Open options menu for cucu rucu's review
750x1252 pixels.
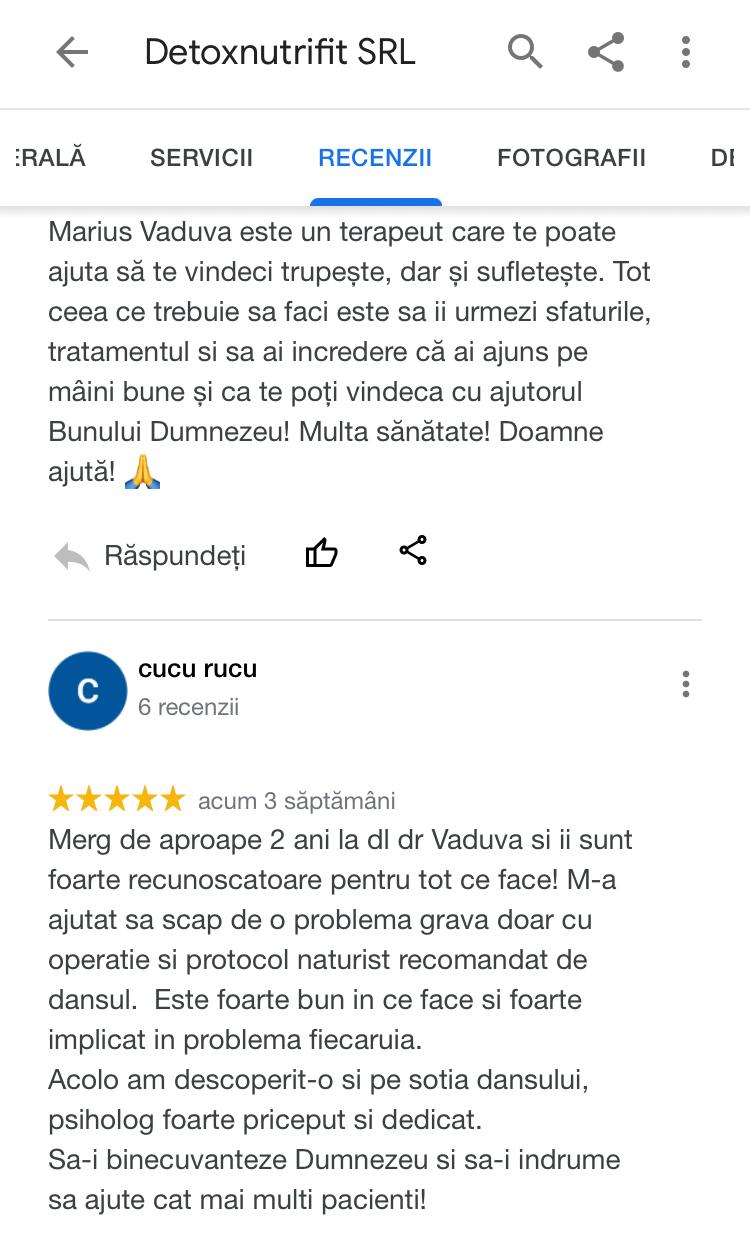[686, 684]
